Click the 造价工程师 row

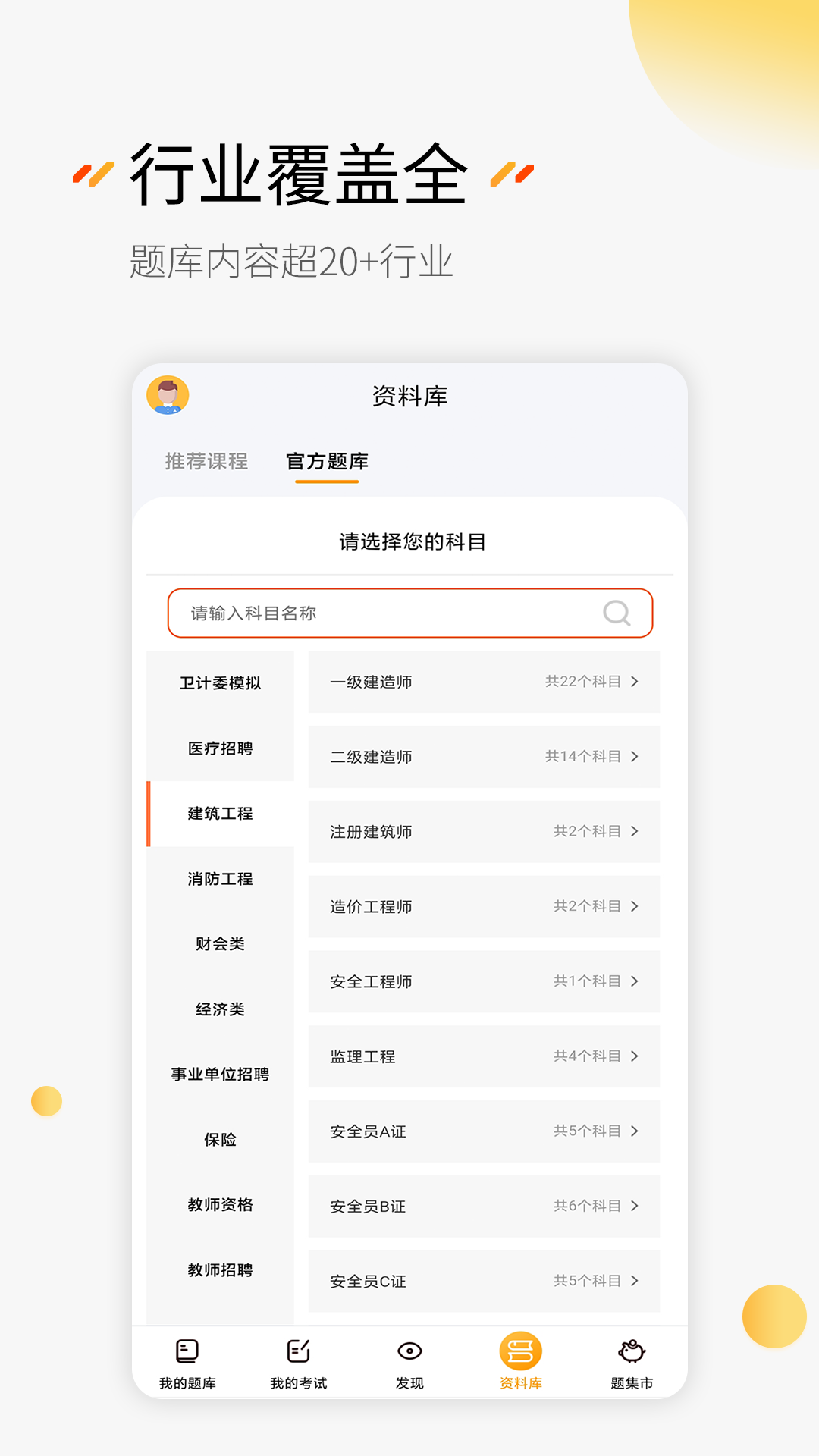[x=484, y=906]
